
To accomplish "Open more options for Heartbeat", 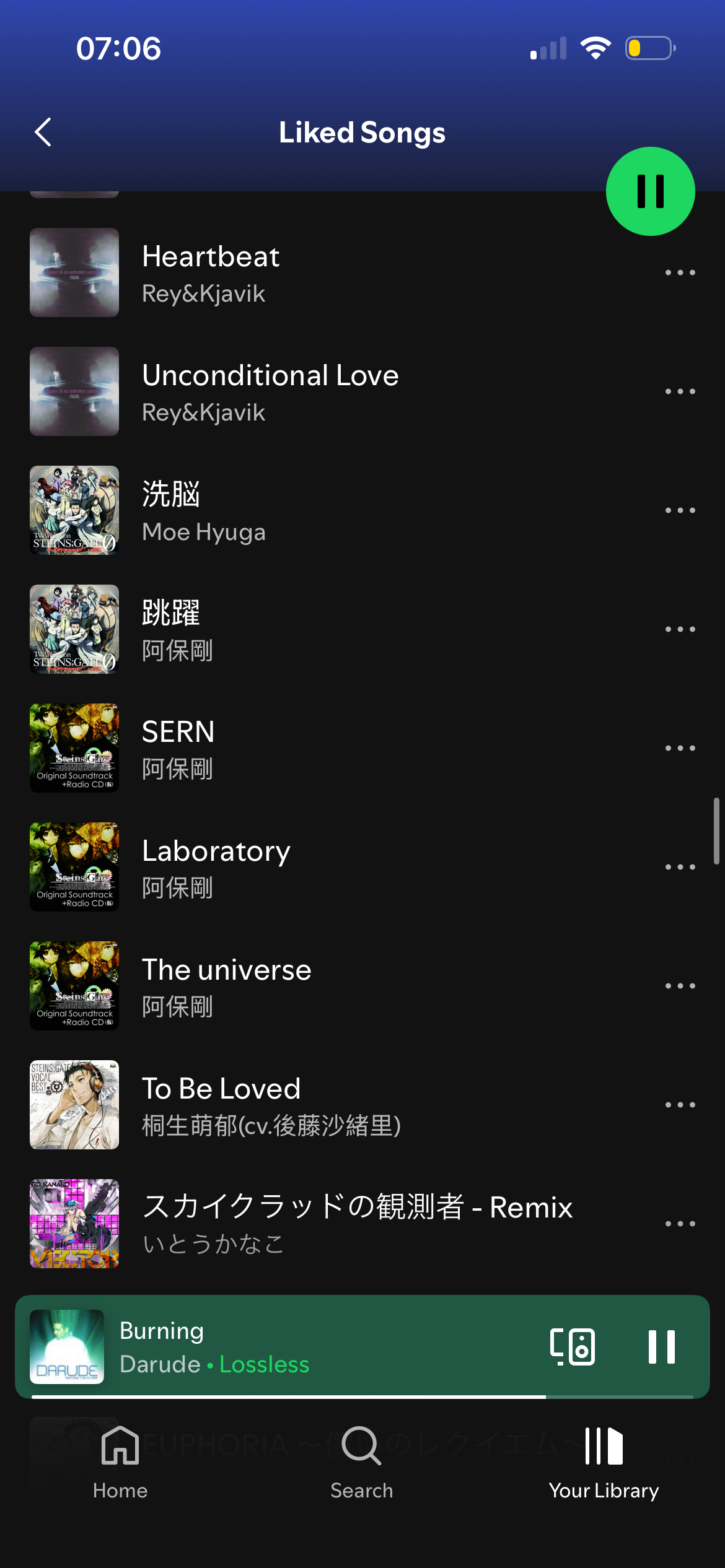I will [x=680, y=273].
